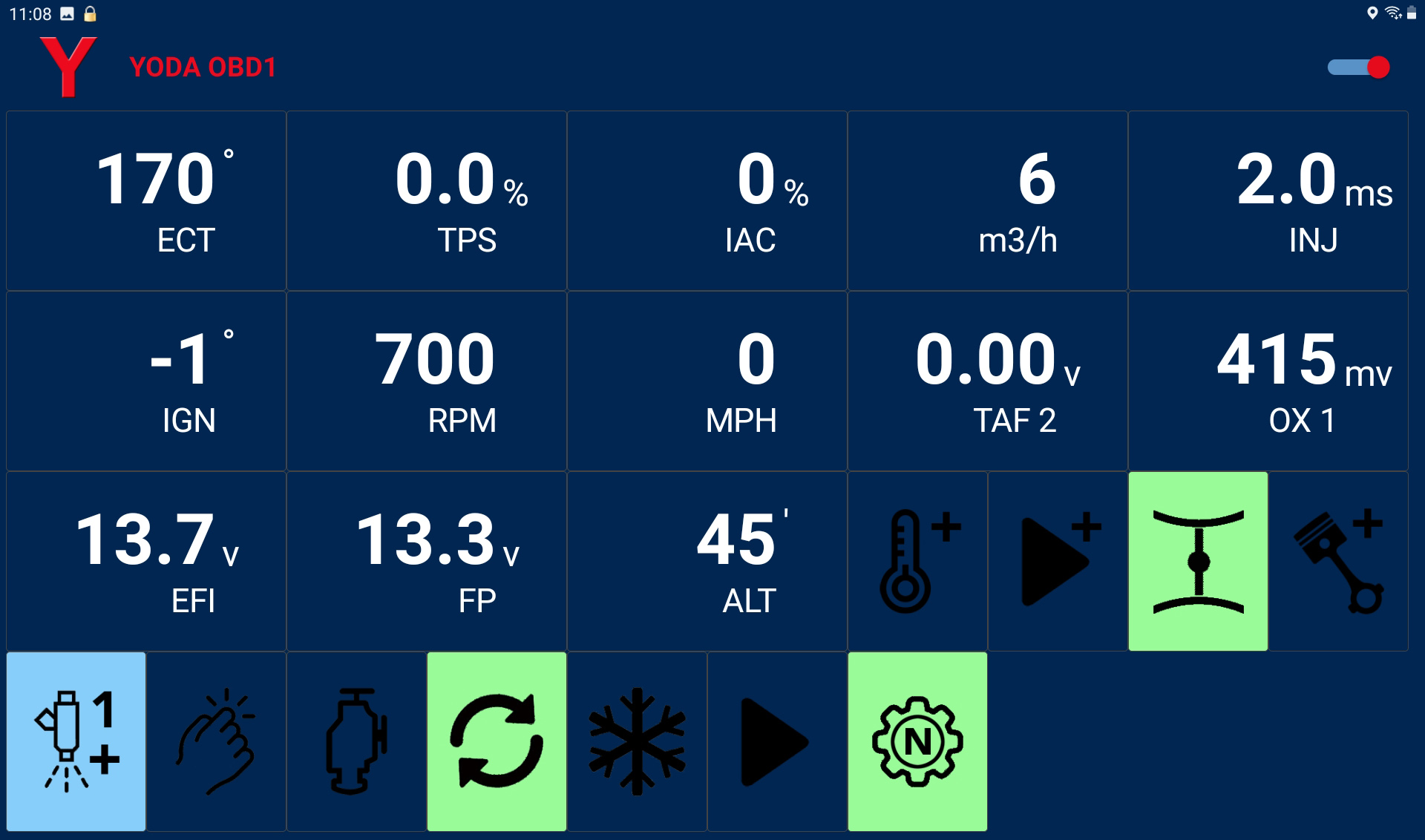The height and width of the screenshot is (840, 1425).
Task: Open the EFI voltage tile
Action: 146,562
